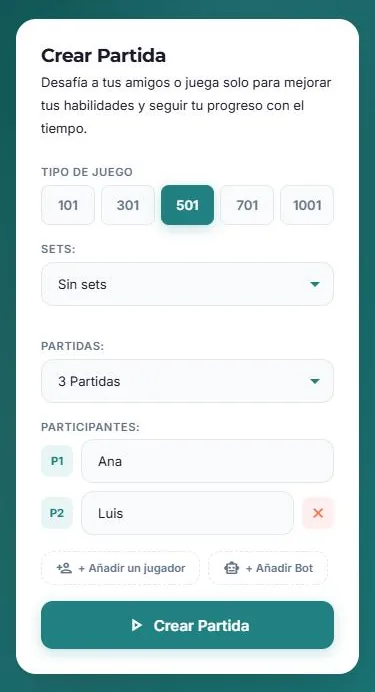
Task: Set game type to 1001
Action: (307, 205)
